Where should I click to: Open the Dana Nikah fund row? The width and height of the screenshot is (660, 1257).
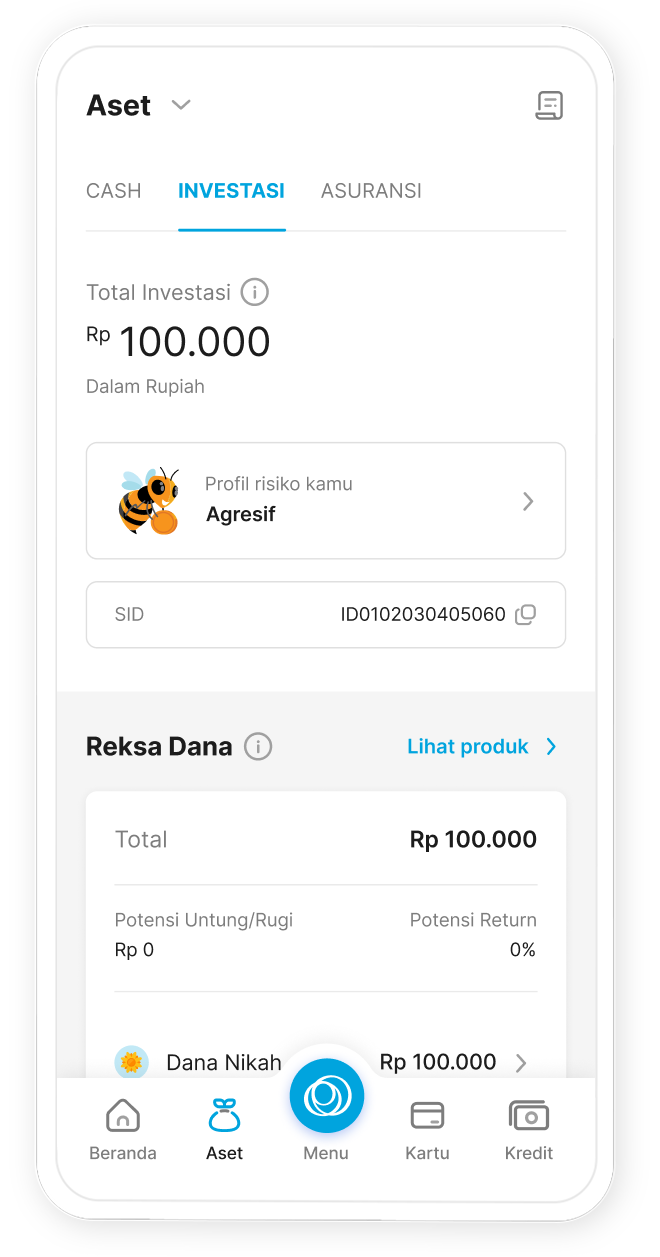[x=326, y=1061]
